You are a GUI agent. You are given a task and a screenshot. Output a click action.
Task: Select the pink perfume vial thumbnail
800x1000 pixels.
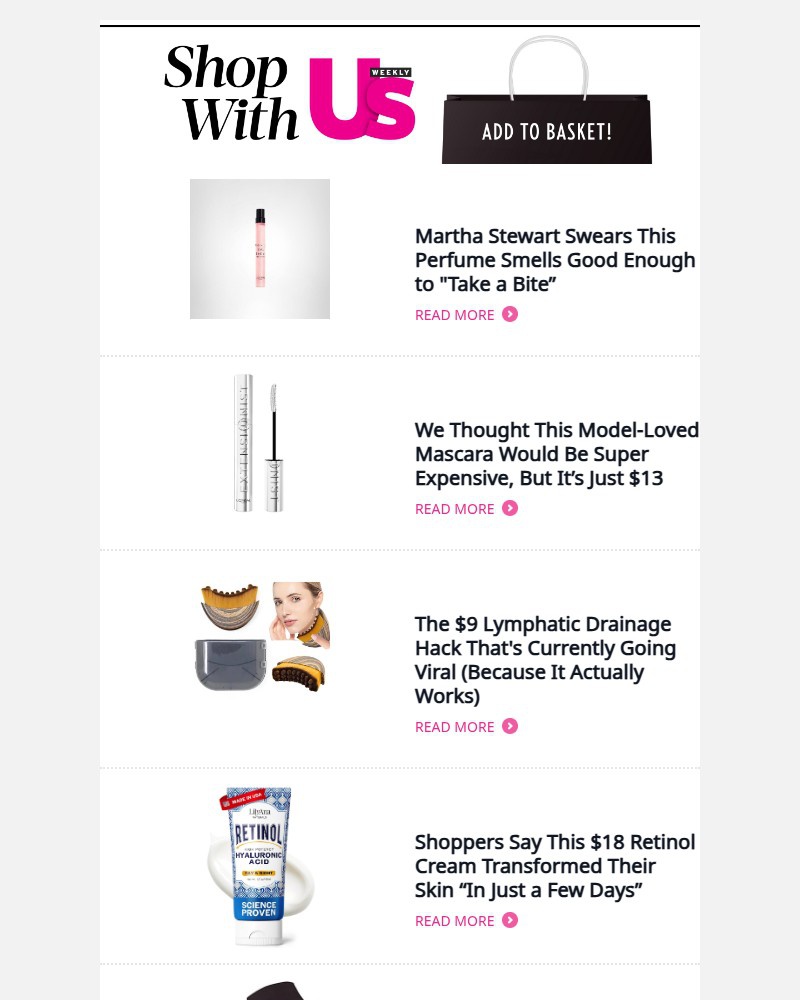coord(260,248)
